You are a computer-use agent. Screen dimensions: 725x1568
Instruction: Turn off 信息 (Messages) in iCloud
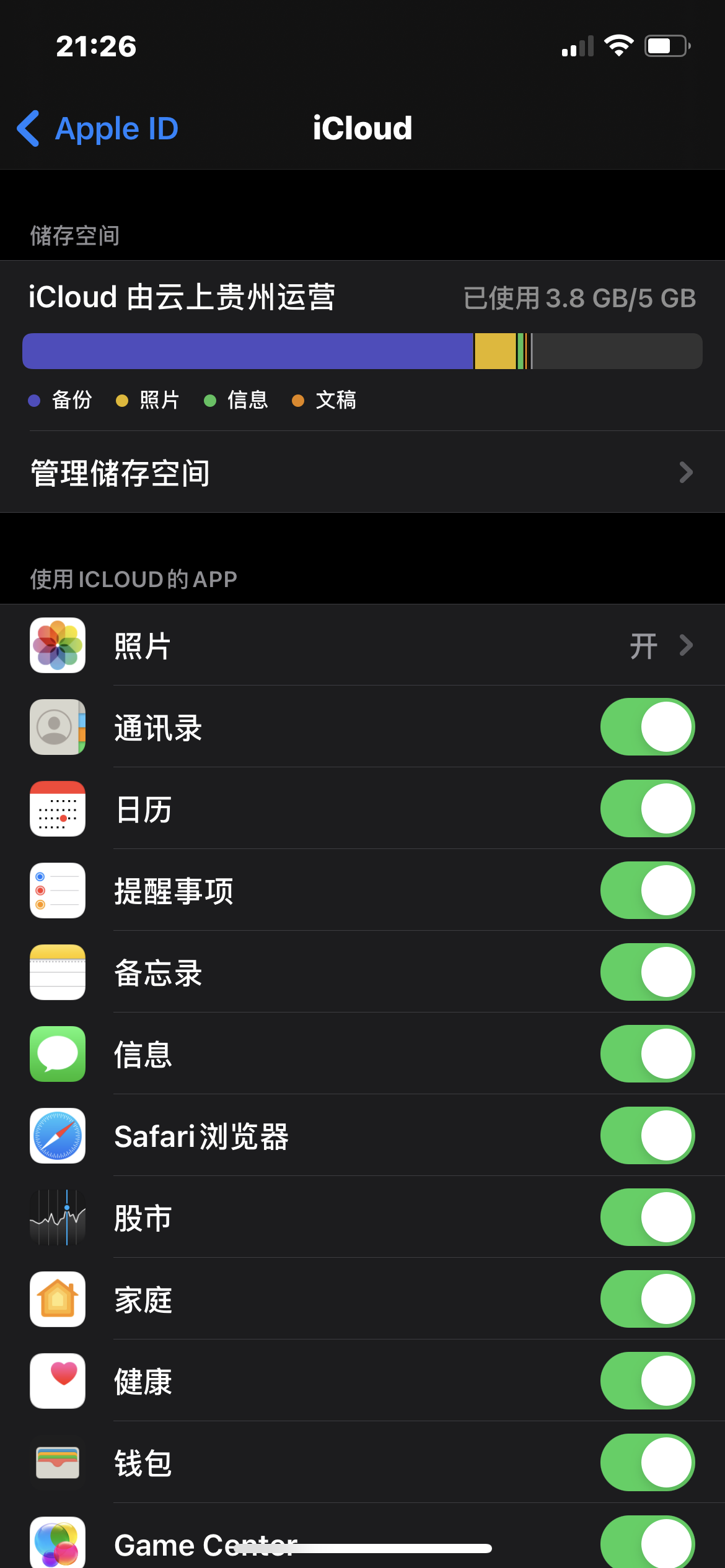click(647, 1054)
